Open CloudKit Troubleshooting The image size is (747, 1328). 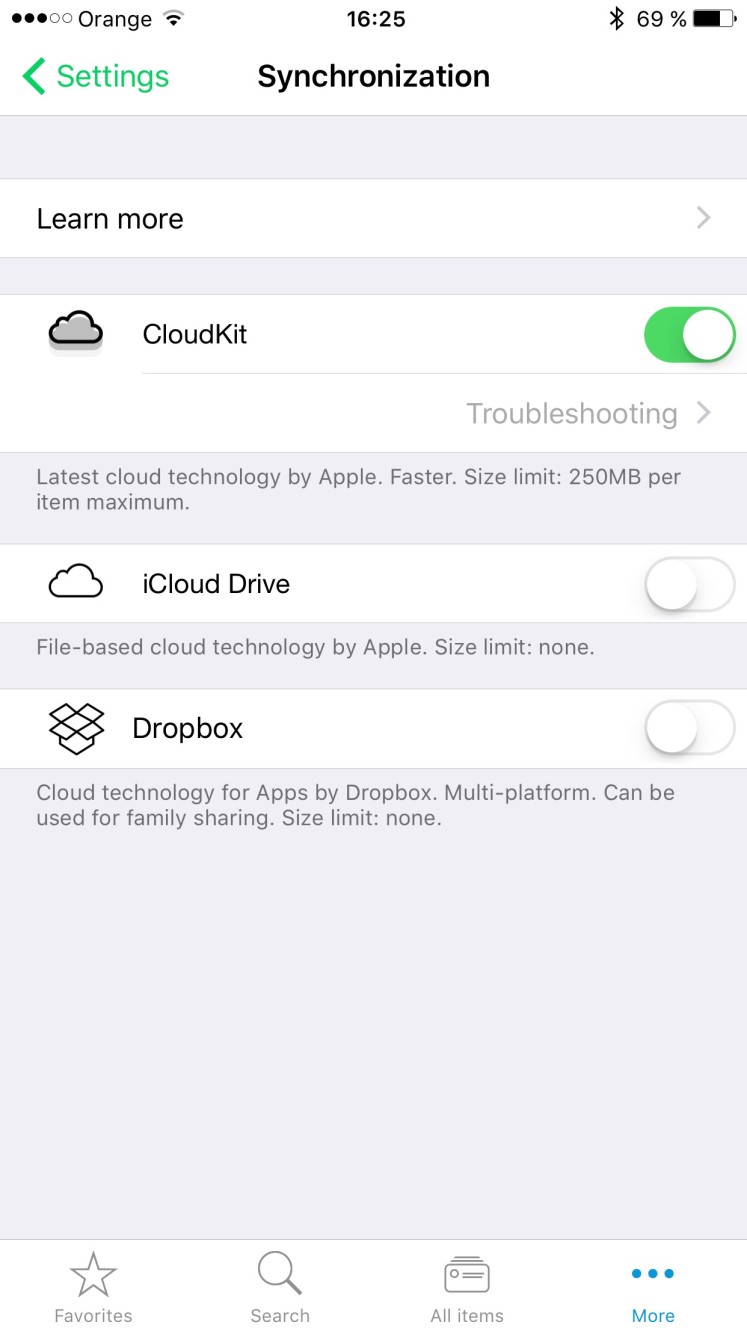[x=589, y=413]
